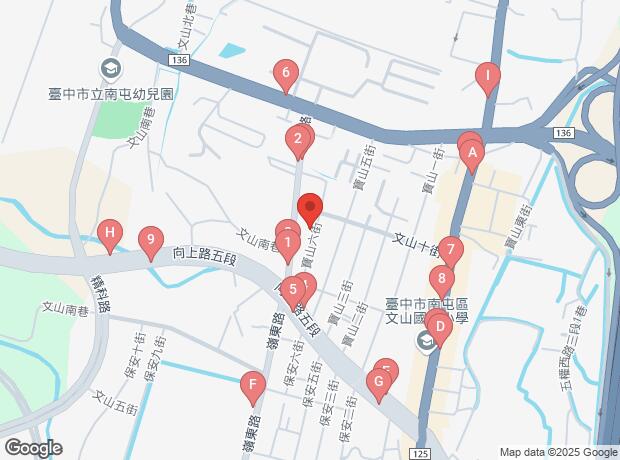The image size is (620, 460).
Task: Tap marker labeled F
Action: click(x=254, y=383)
